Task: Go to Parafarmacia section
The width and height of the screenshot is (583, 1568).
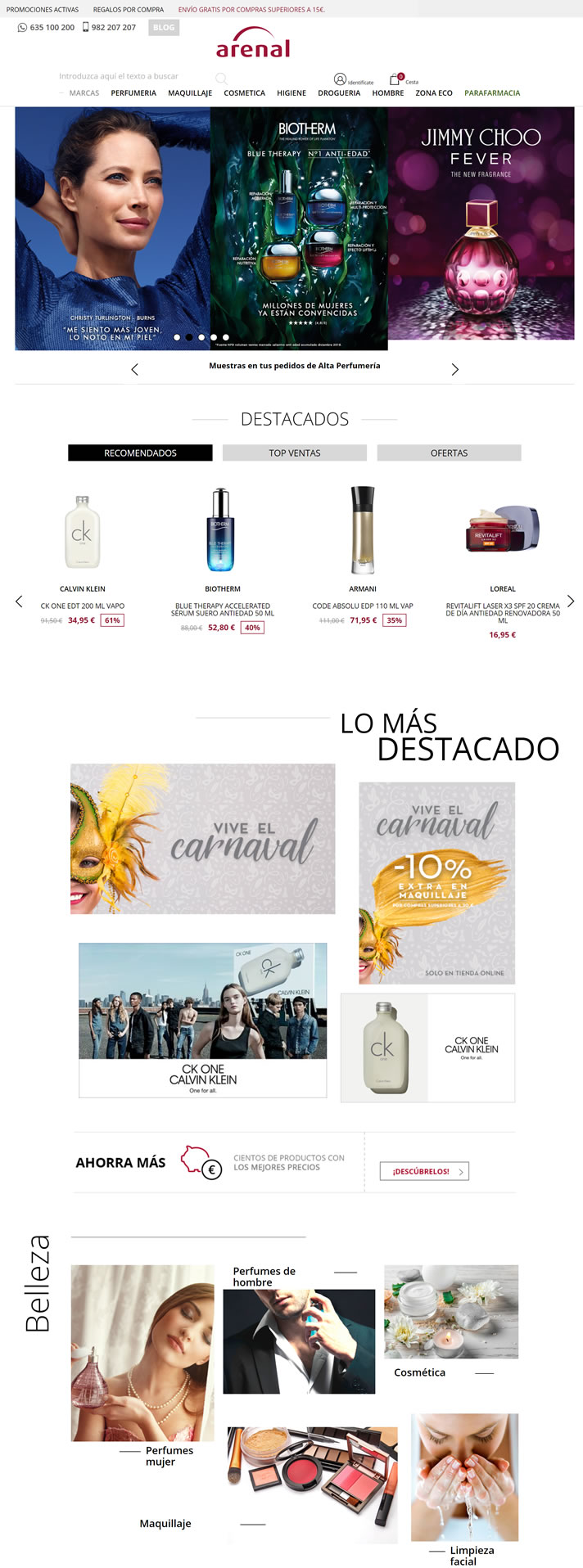Action: click(492, 93)
